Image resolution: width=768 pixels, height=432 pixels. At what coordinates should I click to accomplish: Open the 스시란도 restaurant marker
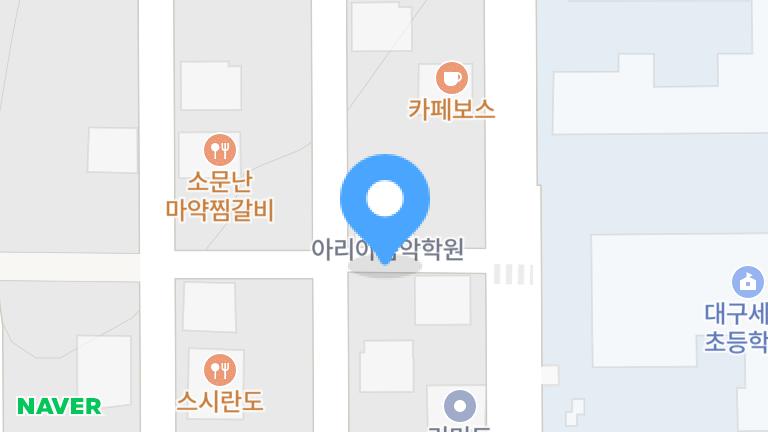pos(219,371)
